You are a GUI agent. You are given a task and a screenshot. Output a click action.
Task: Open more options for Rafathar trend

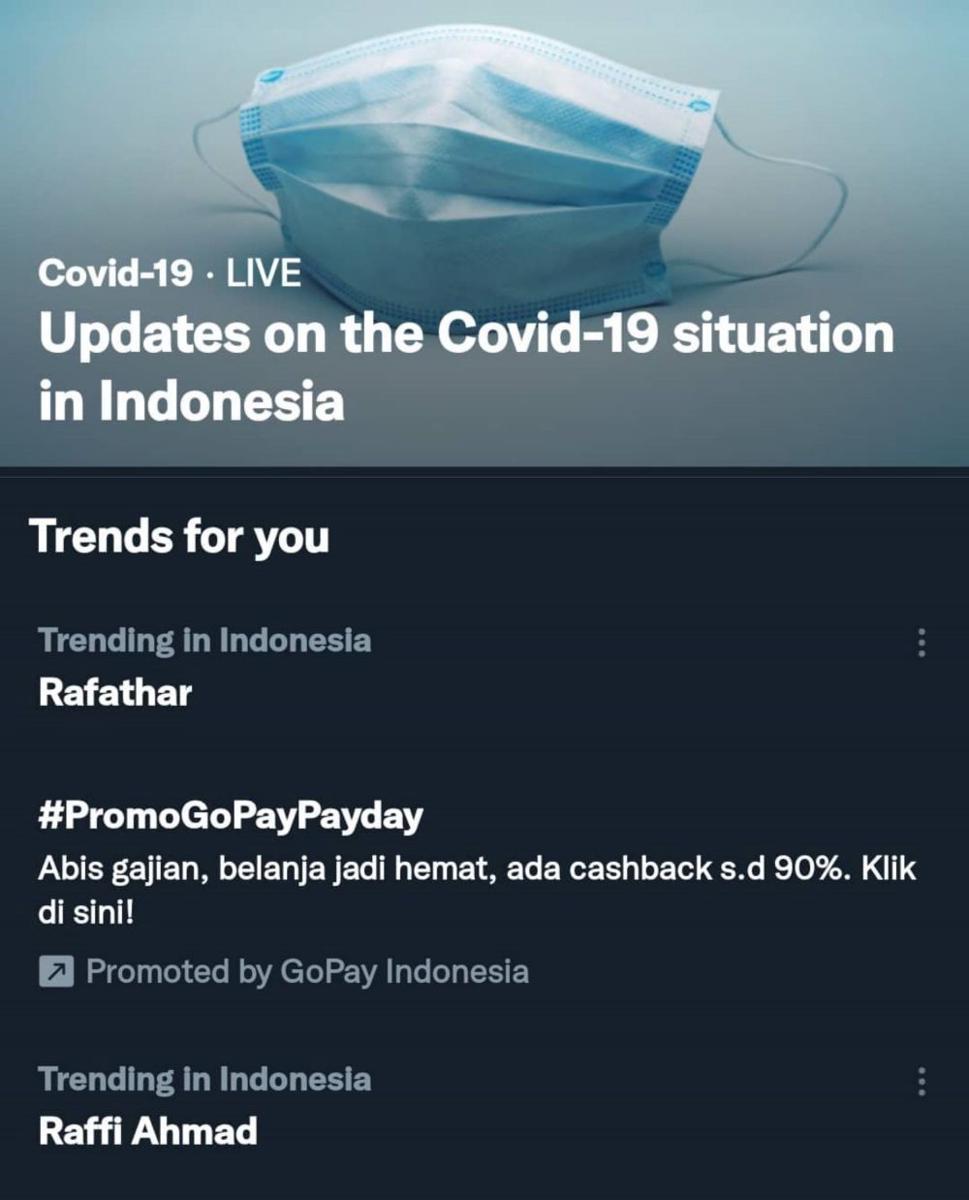click(x=921, y=643)
